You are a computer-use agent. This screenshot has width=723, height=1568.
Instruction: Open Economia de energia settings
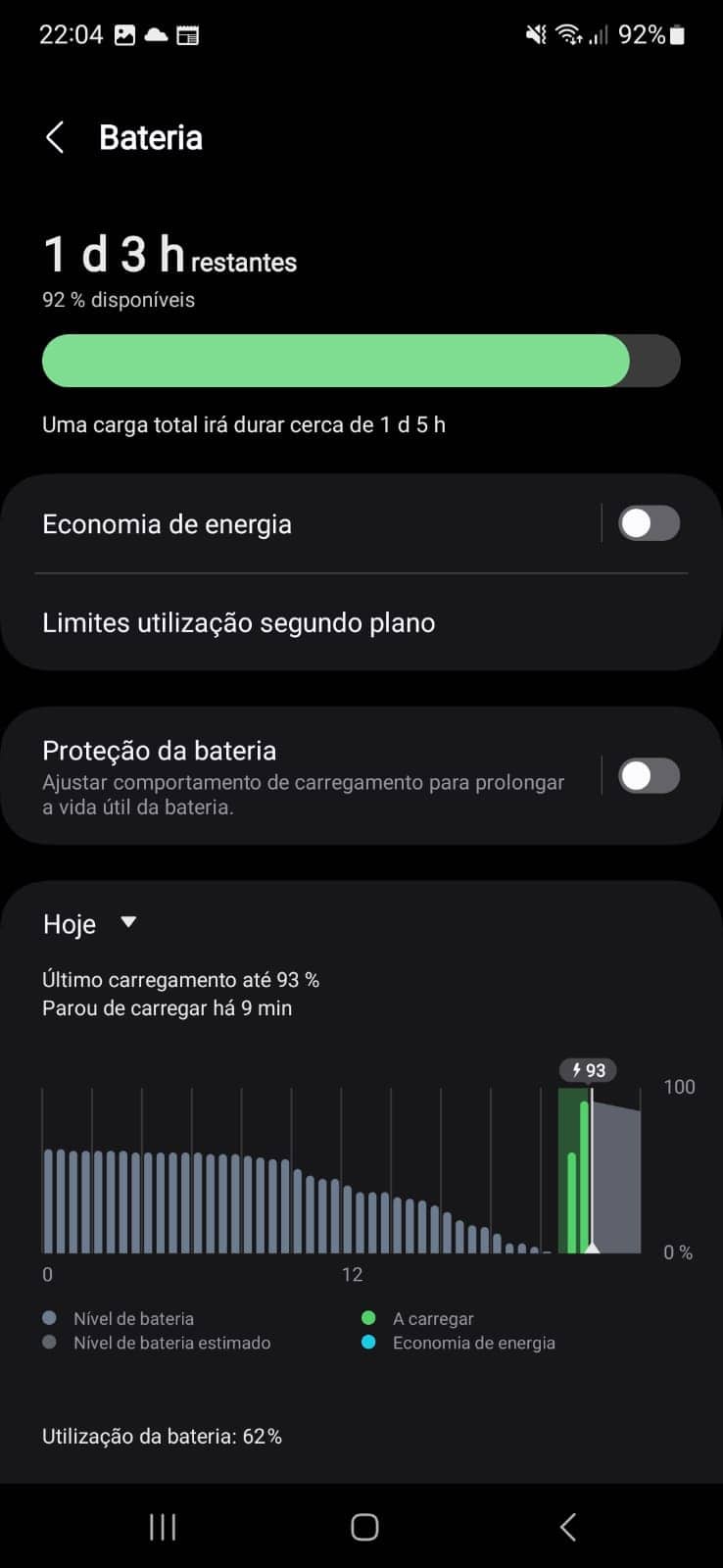tap(294, 524)
